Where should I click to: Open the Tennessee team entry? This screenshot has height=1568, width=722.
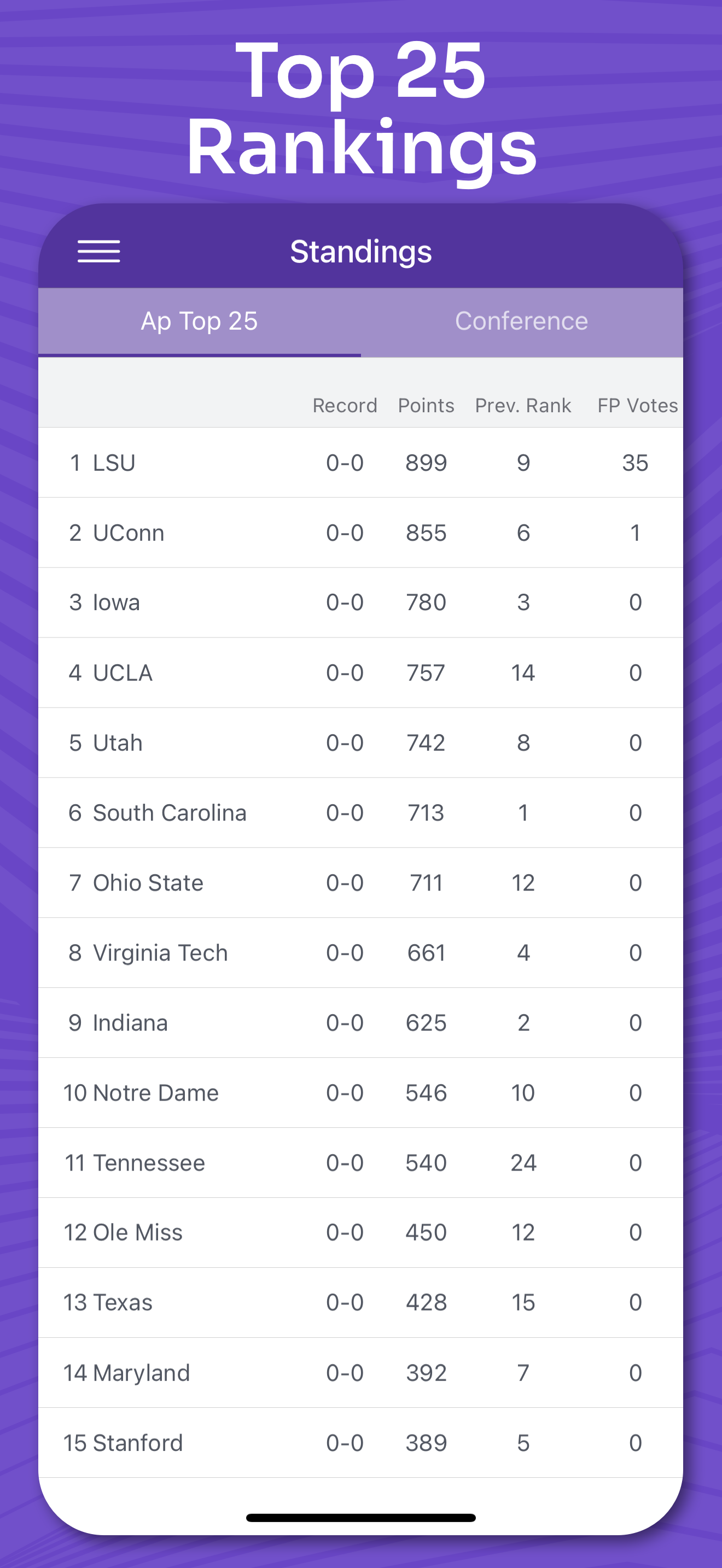click(361, 1162)
